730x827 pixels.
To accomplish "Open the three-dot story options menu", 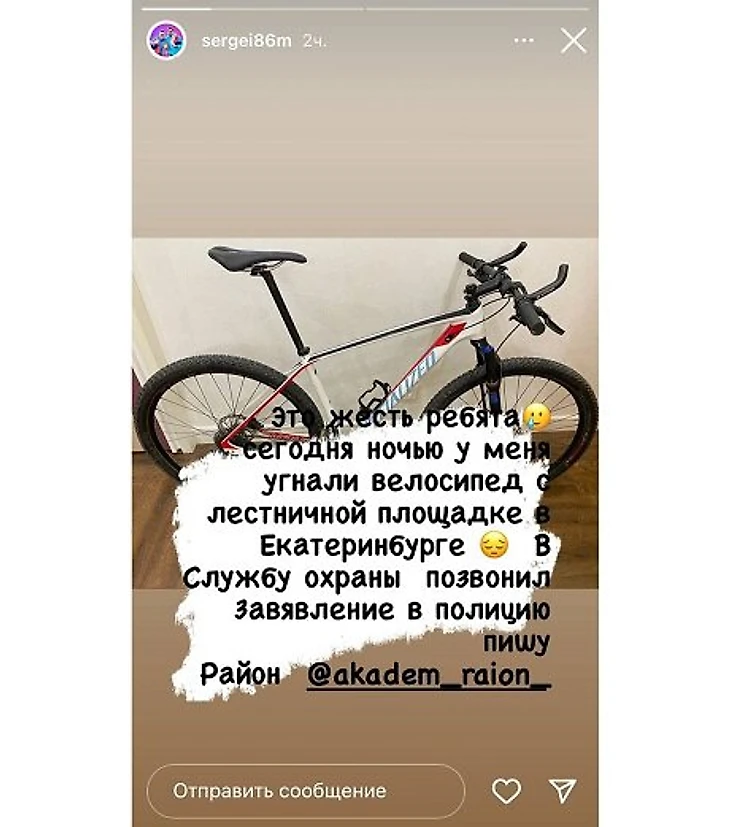I will (524, 41).
